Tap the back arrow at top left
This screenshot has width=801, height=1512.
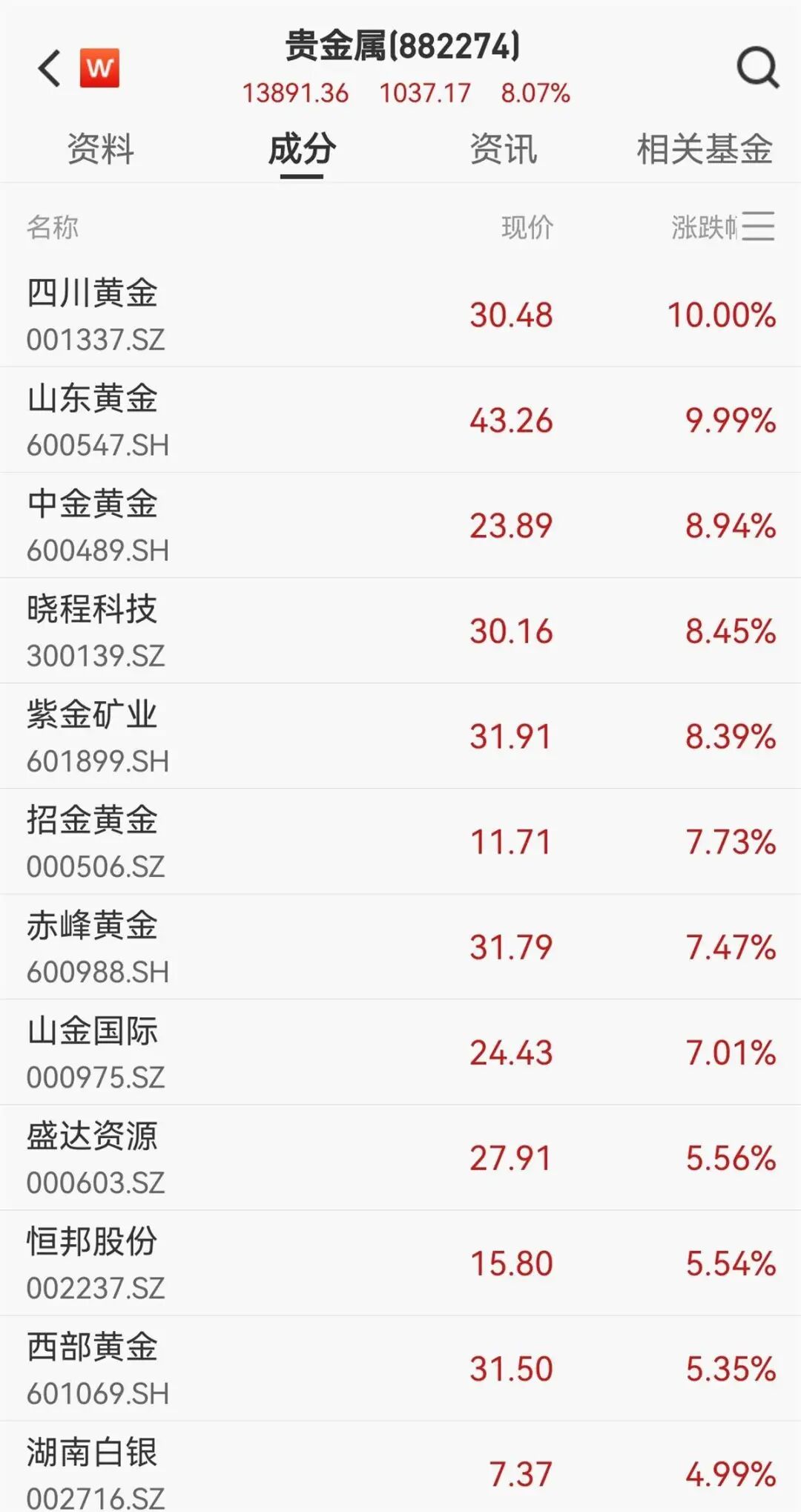[47, 68]
